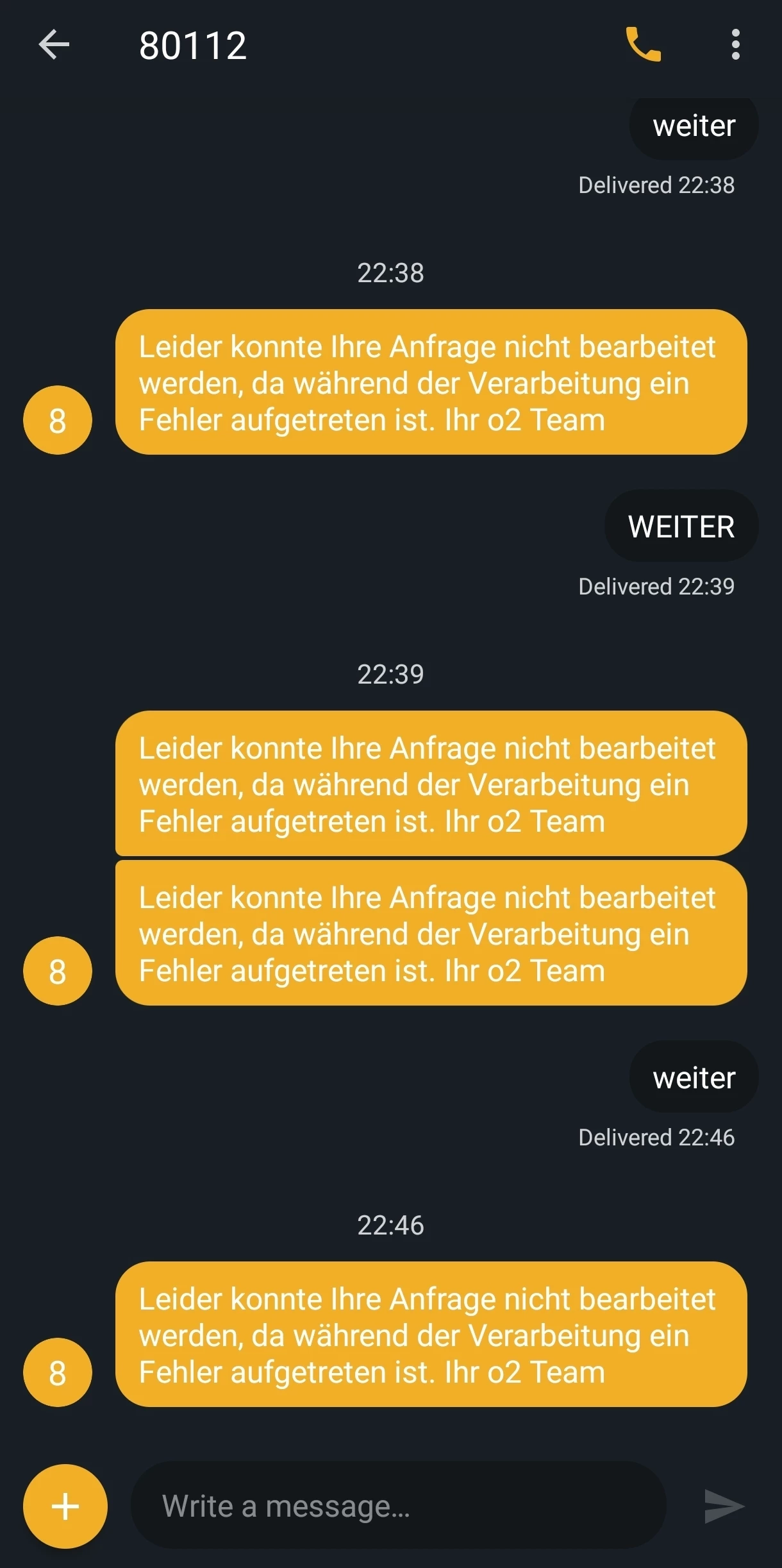This screenshot has height=1568, width=782.
Task: Tap the plus attachment button
Action: pos(65,1506)
